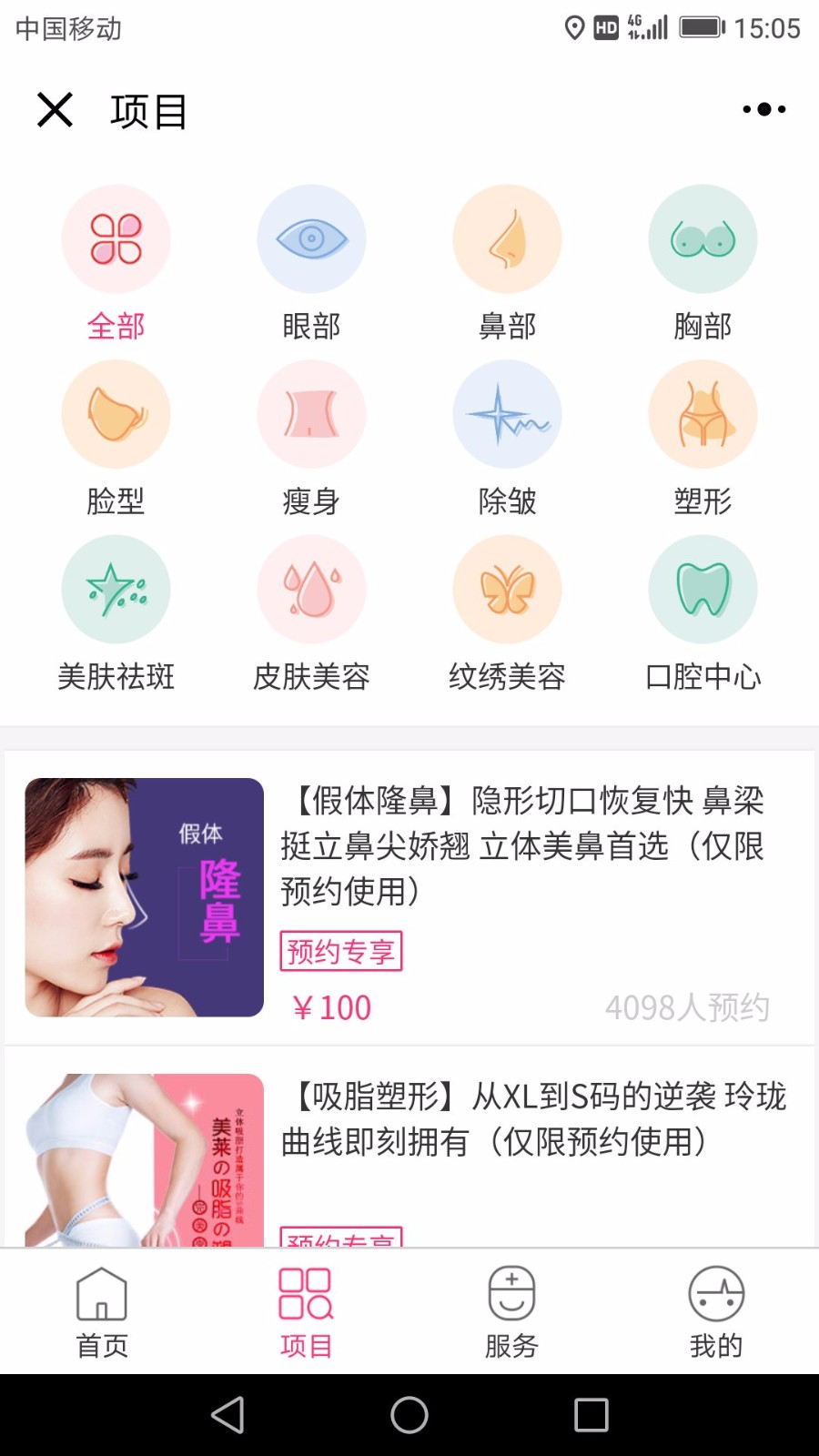Viewport: 819px width, 1456px height.
Task: Go to the 服务 tab
Action: [511, 1312]
